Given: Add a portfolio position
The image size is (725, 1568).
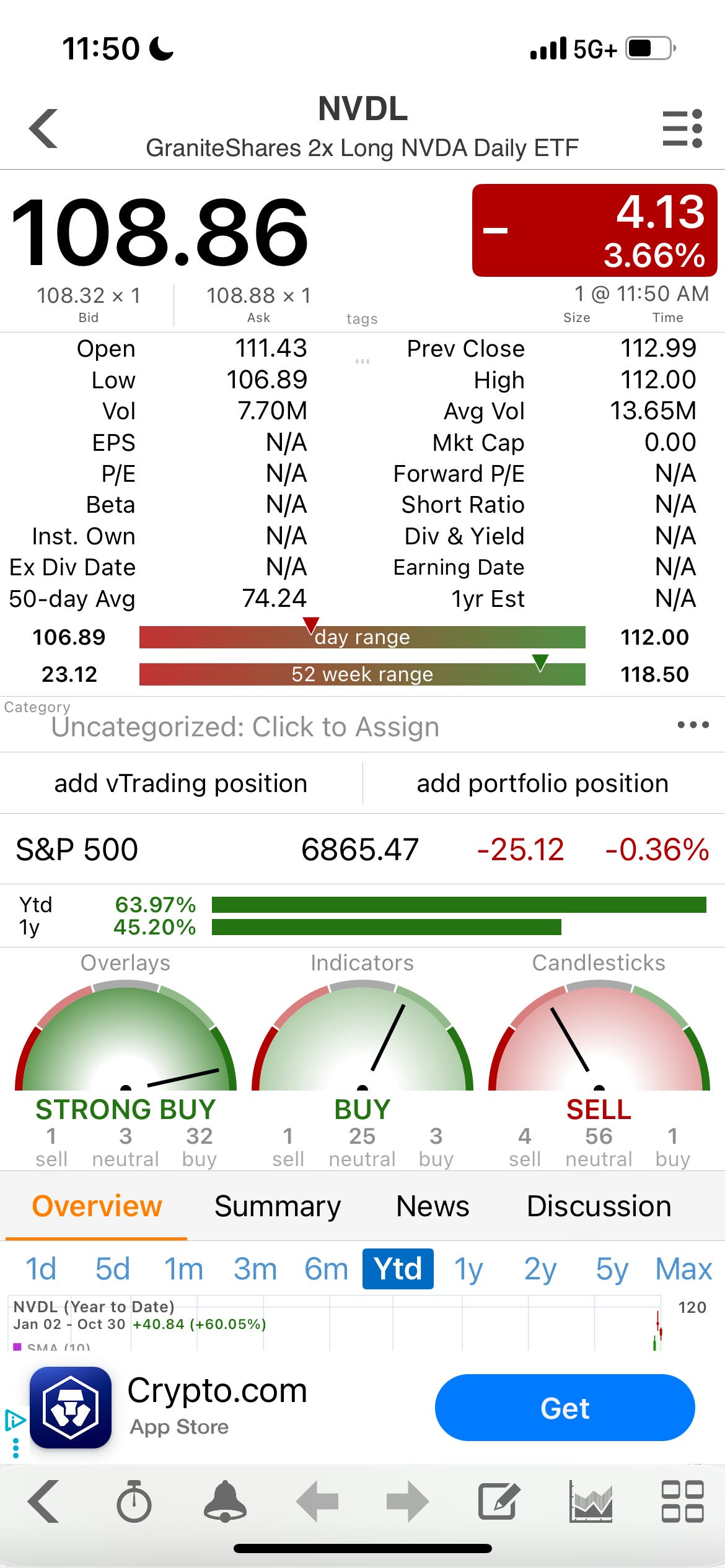Looking at the screenshot, I should click(543, 783).
